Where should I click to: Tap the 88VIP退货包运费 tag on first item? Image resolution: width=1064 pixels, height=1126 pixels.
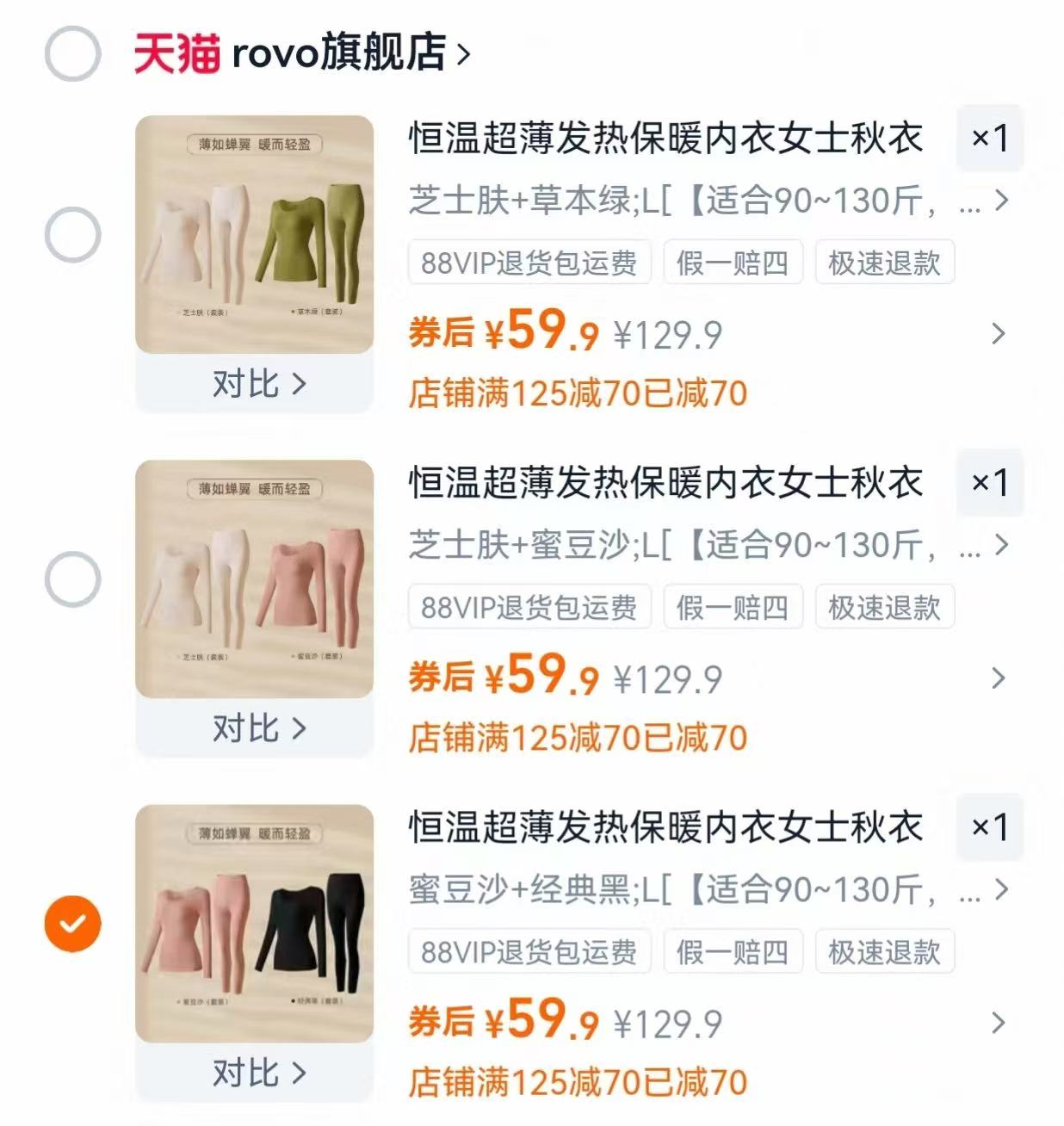coord(529,263)
